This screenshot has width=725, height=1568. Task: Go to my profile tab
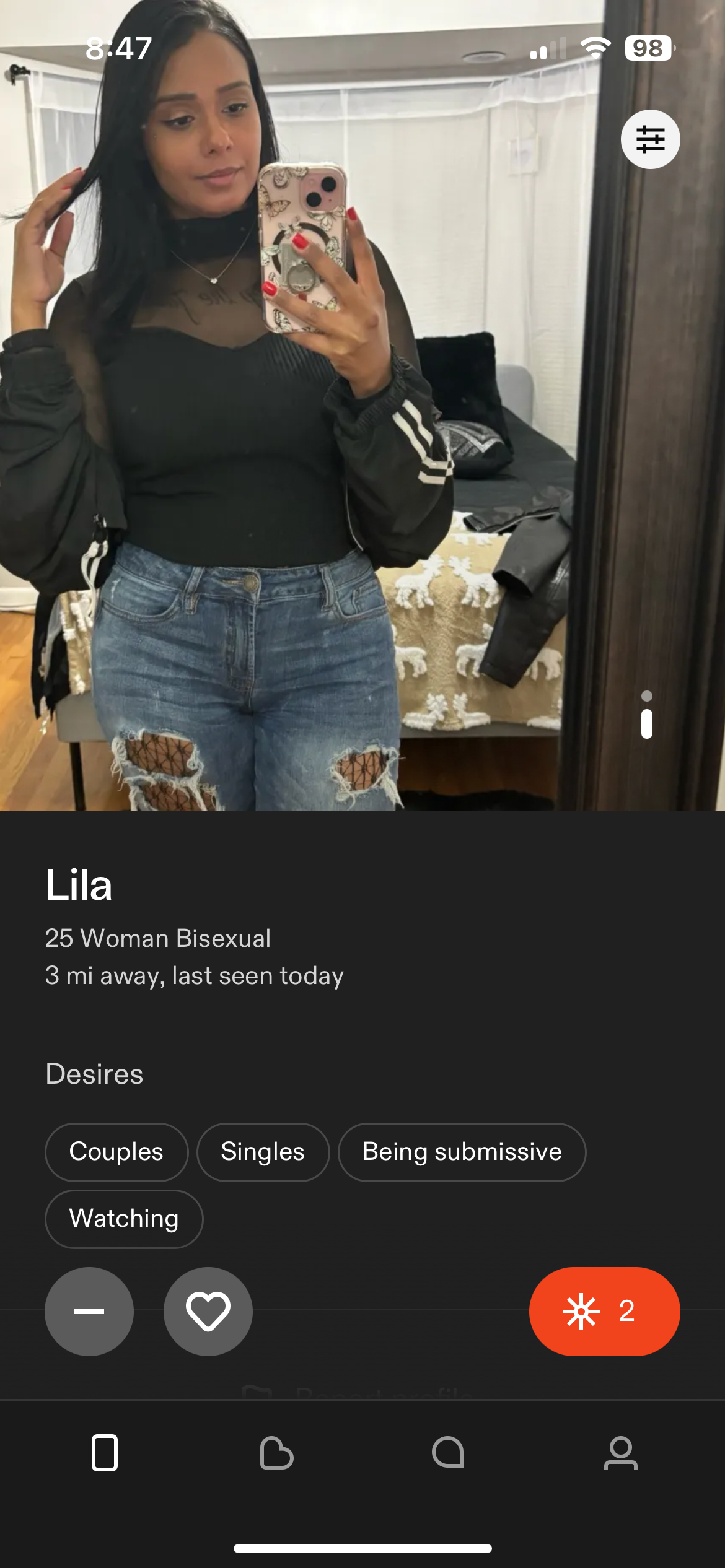coord(620,1452)
